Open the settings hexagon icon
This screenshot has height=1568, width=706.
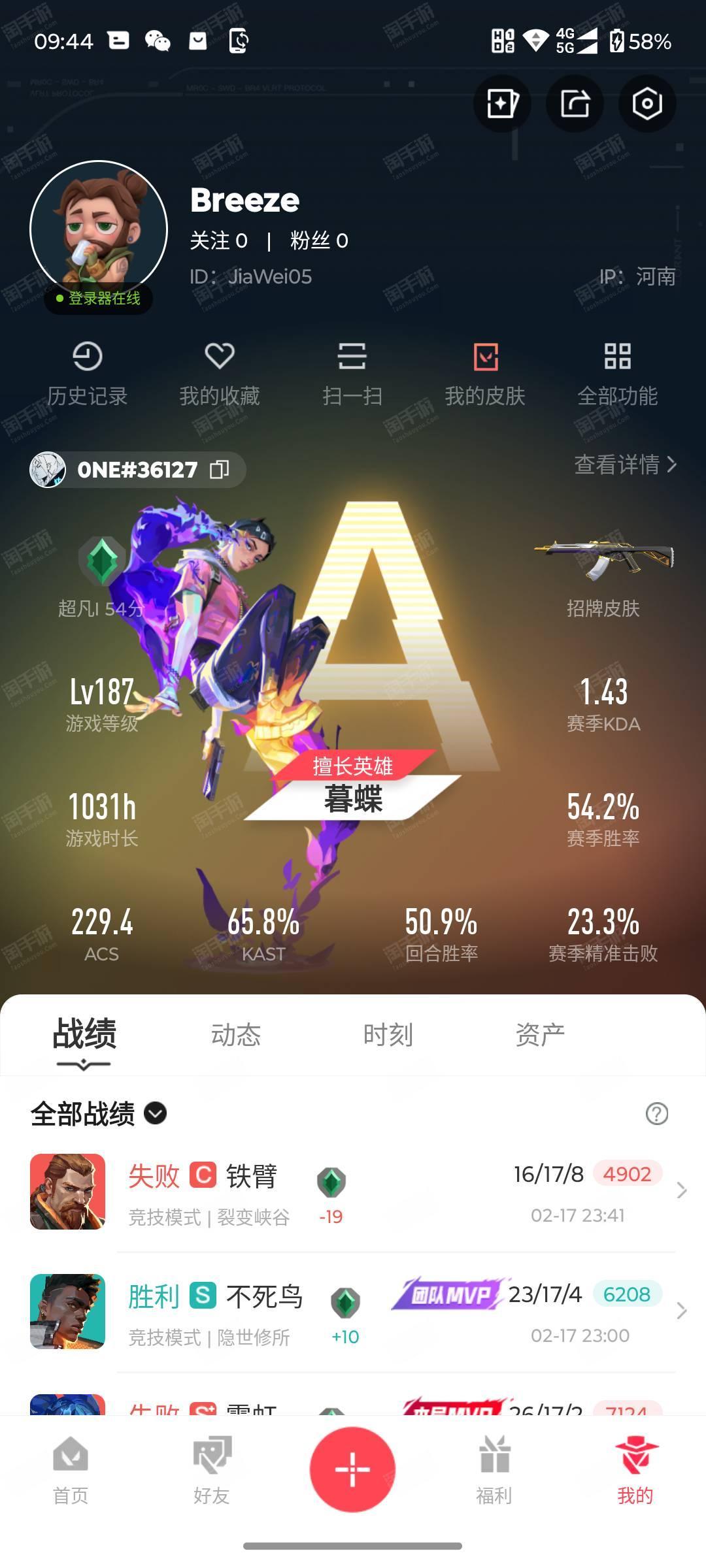pos(647,104)
